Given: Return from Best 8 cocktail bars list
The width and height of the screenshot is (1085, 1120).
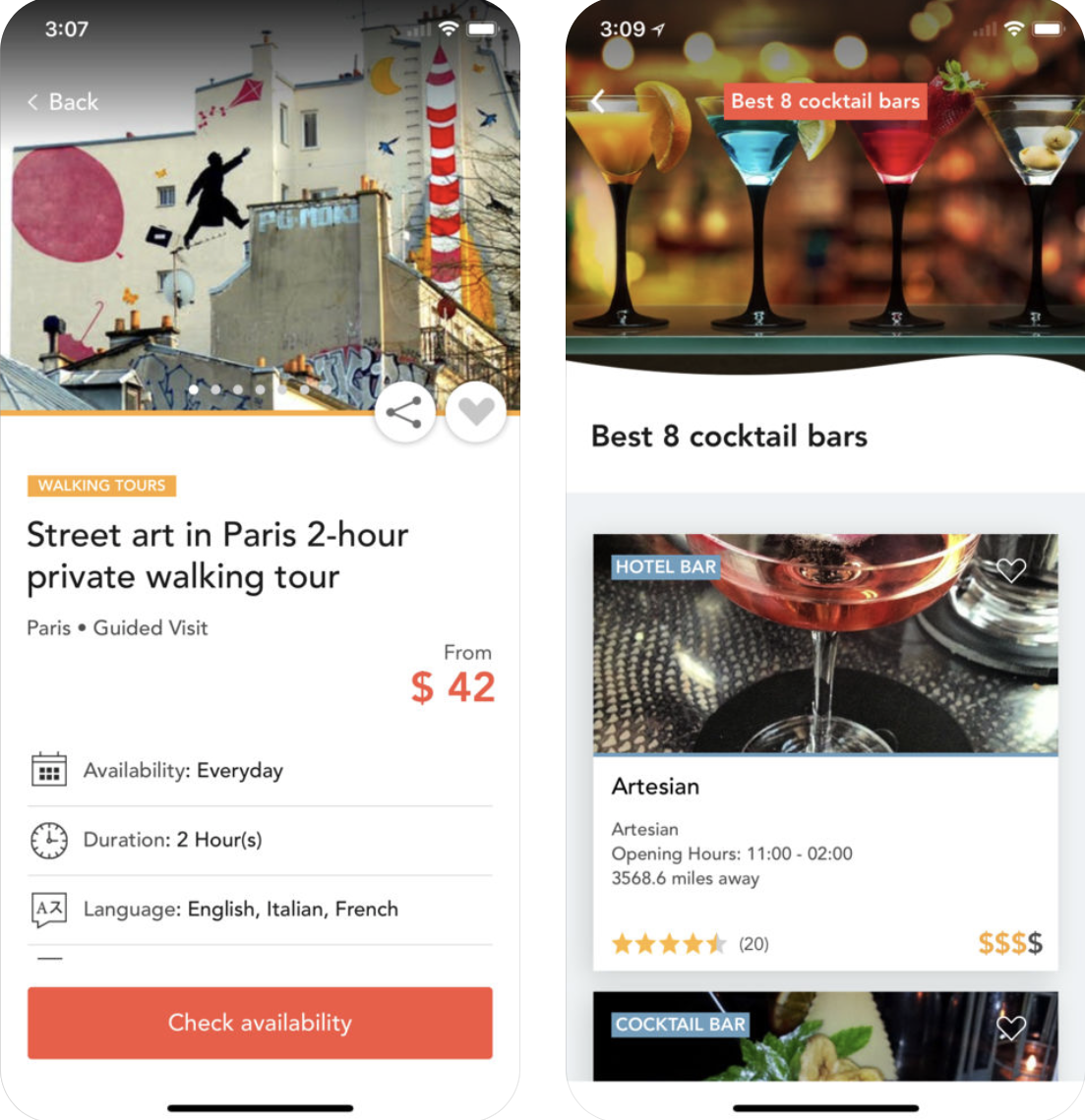Looking at the screenshot, I should 598,100.
